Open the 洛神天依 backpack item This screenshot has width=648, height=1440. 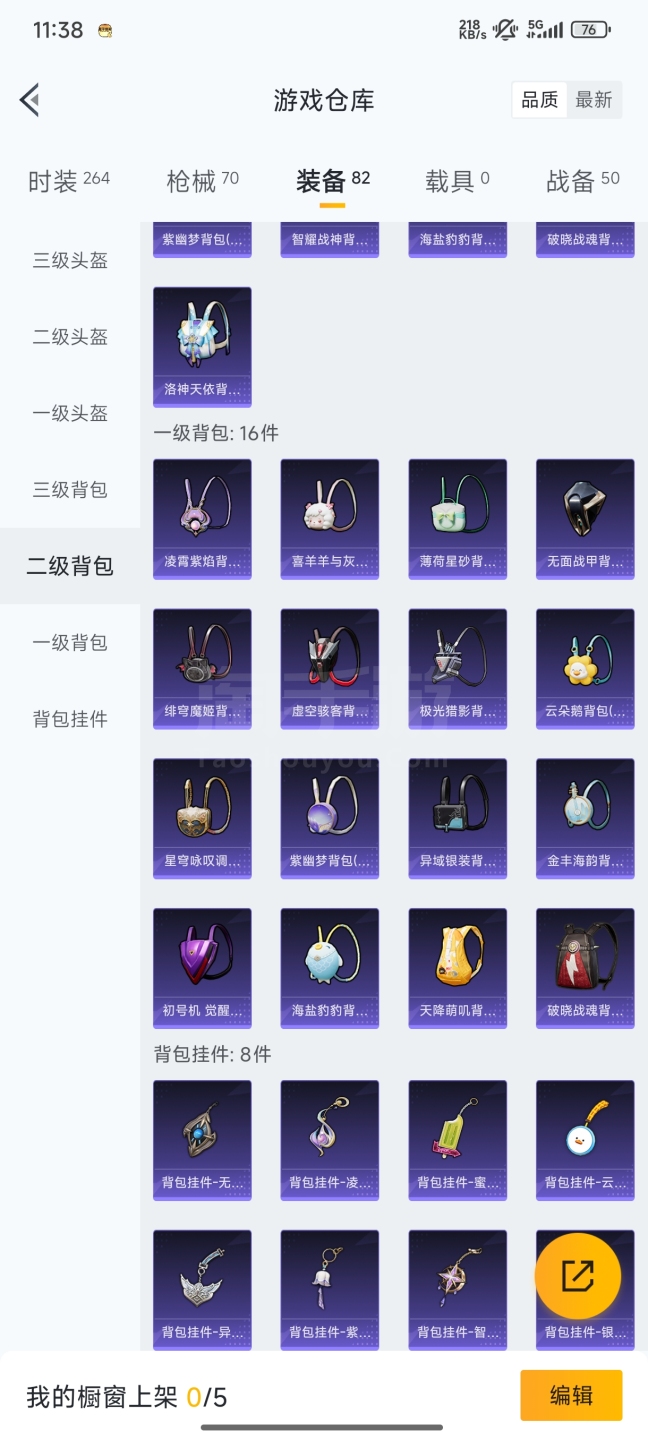tap(202, 347)
